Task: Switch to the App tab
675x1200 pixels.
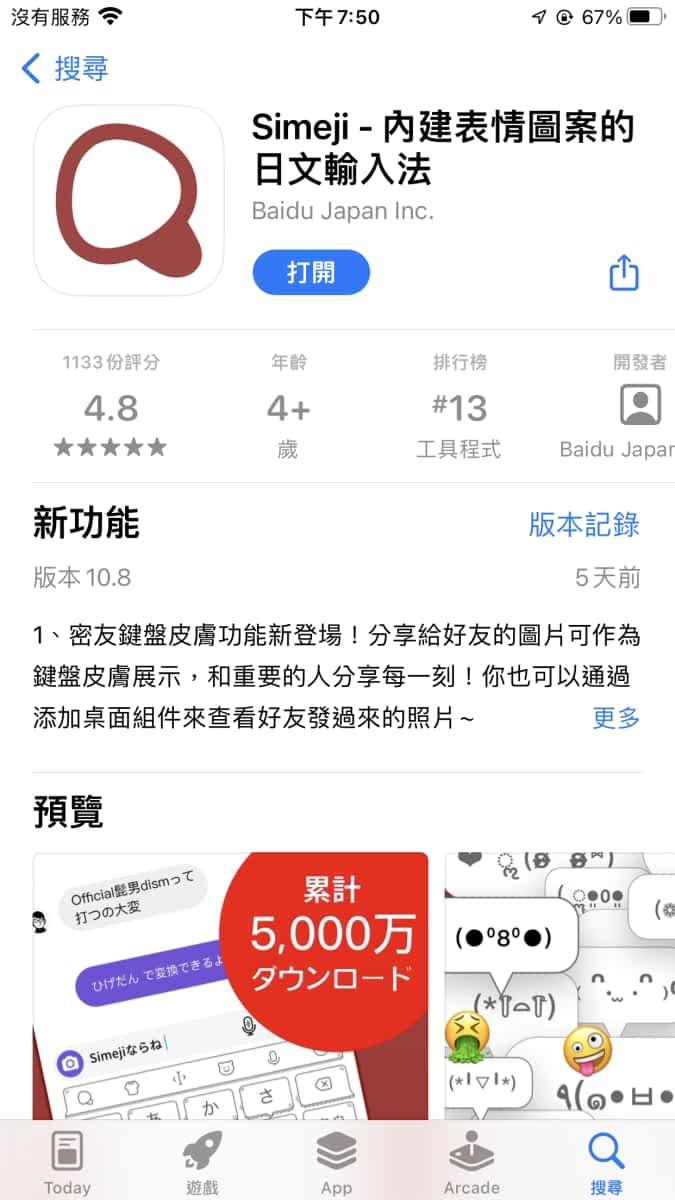Action: pos(337,1163)
